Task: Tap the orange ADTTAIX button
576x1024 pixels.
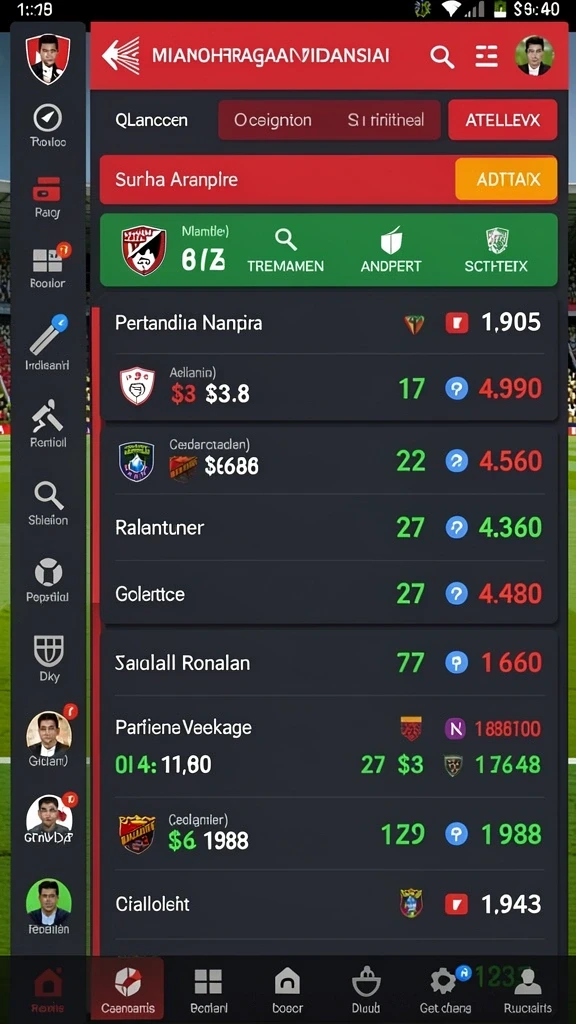Action: click(506, 179)
